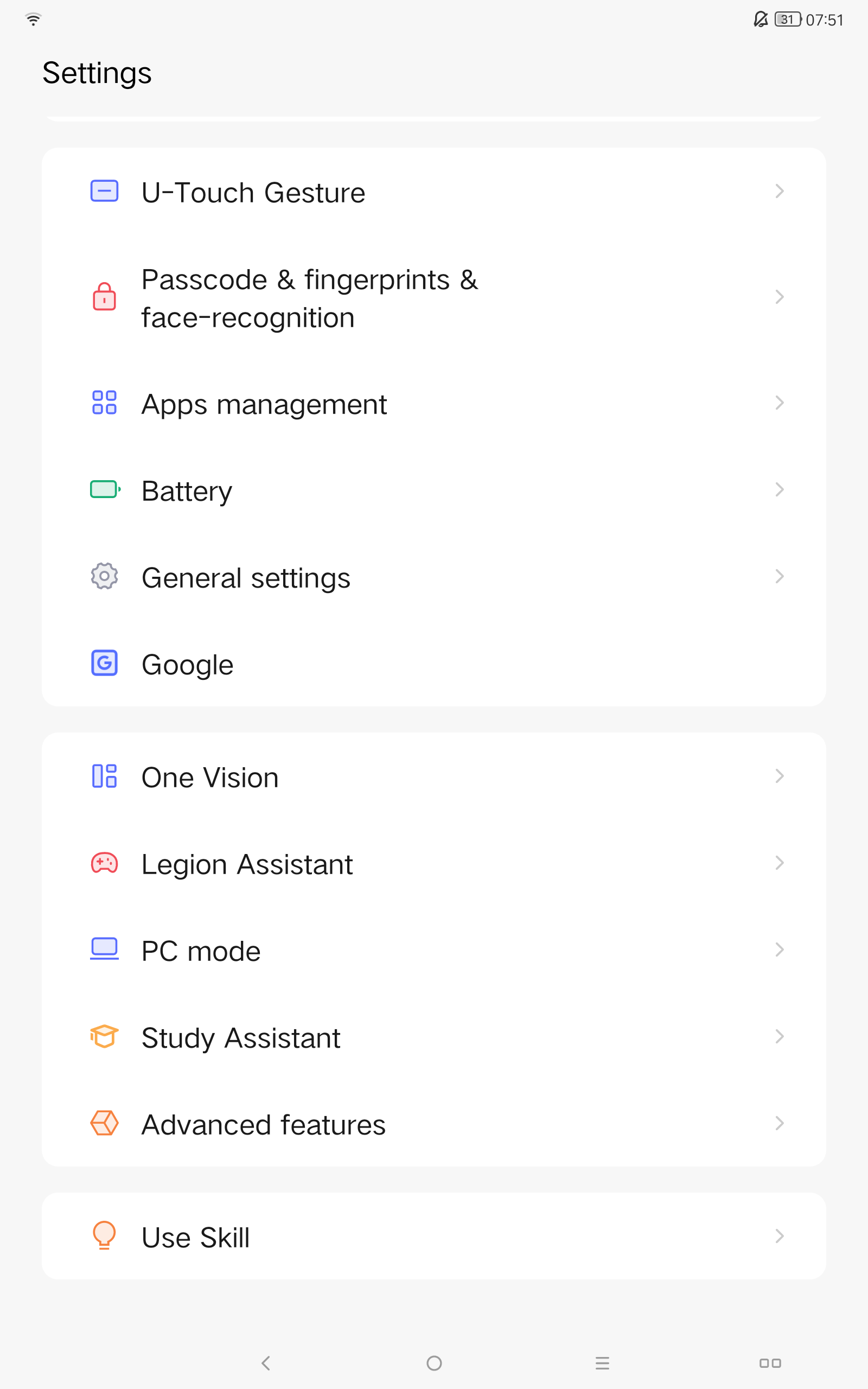Select PC mode
The height and width of the screenshot is (1389, 868).
pyautogui.click(x=434, y=950)
